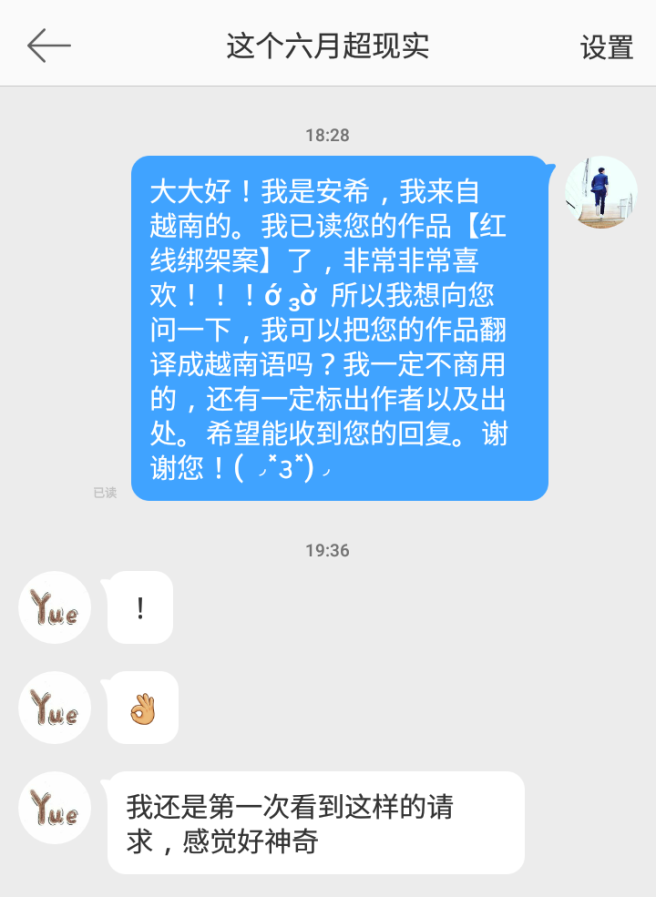This screenshot has width=656, height=897.
Task: Go back using the arrow icon
Action: pyautogui.click(x=48, y=46)
